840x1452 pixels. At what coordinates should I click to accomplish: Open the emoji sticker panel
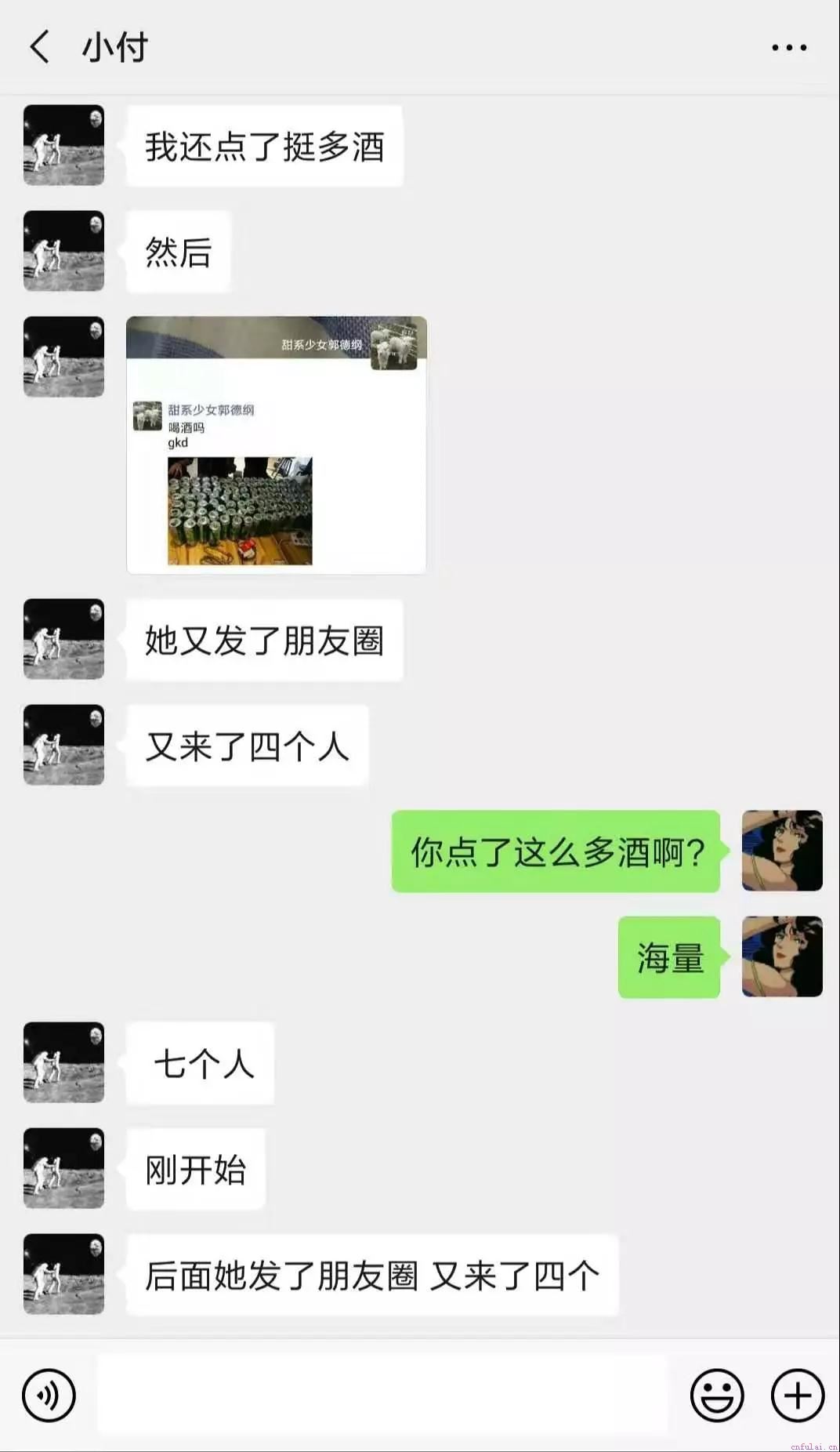[x=716, y=1396]
